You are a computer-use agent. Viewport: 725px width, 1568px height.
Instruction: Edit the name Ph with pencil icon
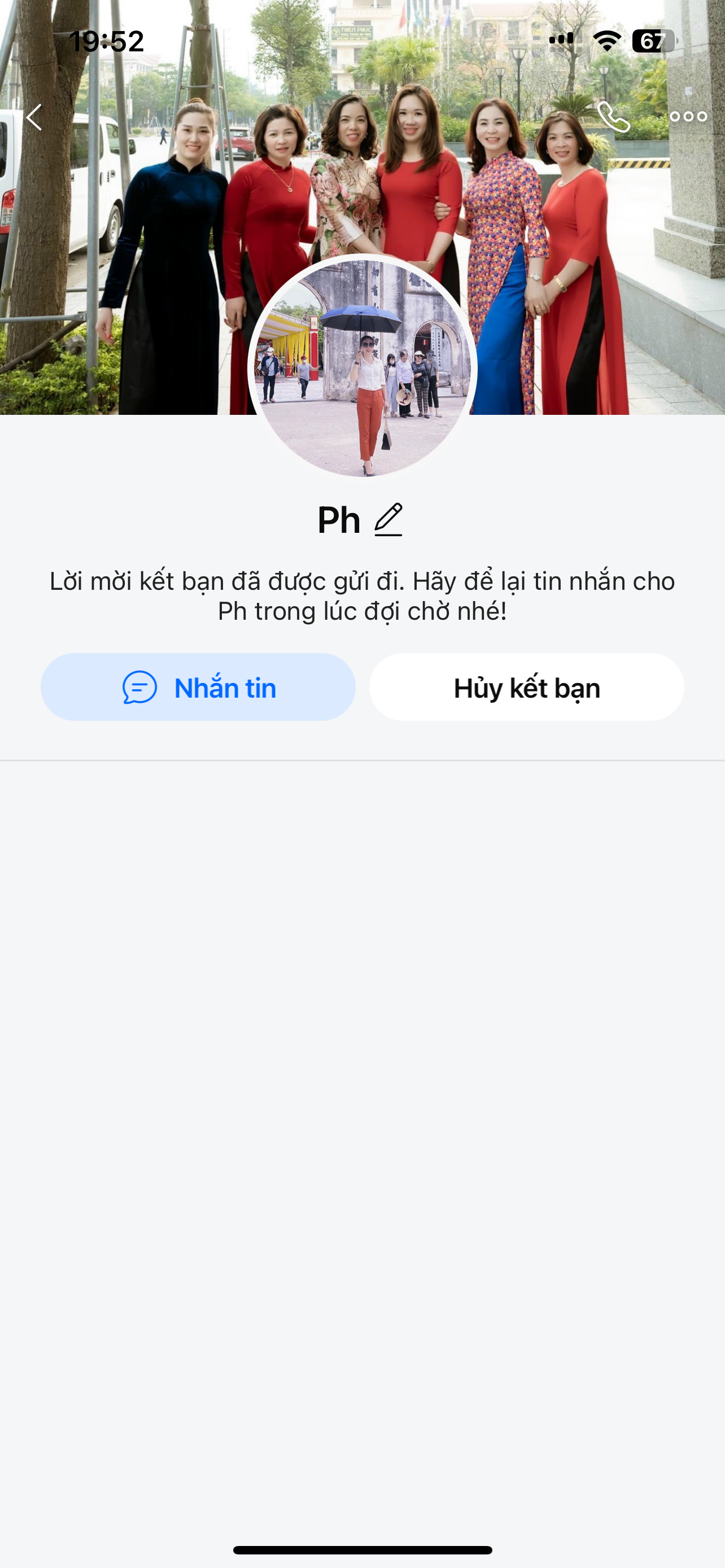tap(388, 520)
